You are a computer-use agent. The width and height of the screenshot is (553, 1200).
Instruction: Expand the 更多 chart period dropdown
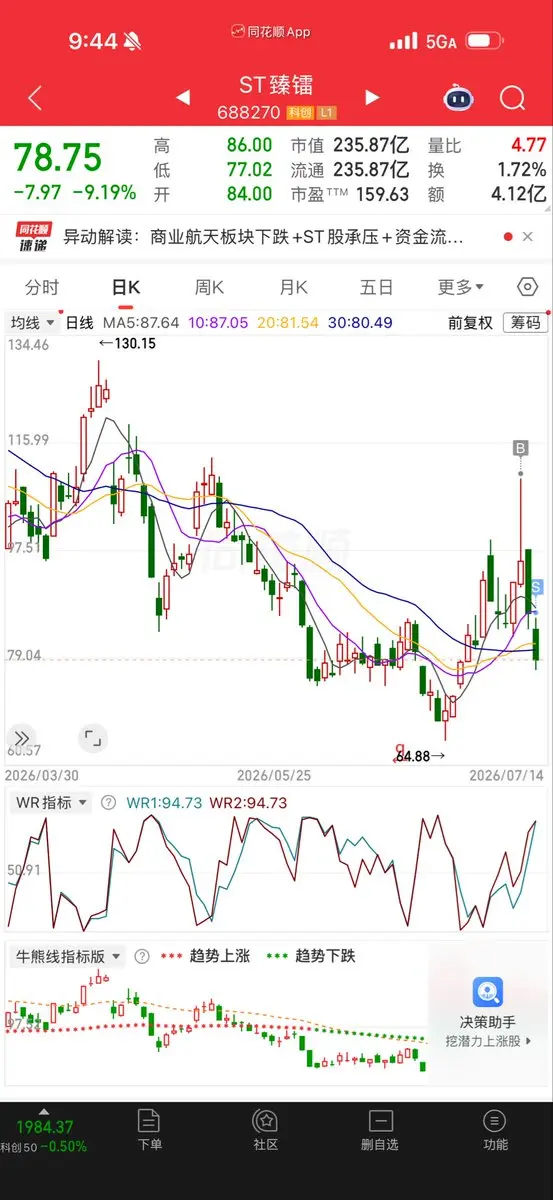pos(460,288)
